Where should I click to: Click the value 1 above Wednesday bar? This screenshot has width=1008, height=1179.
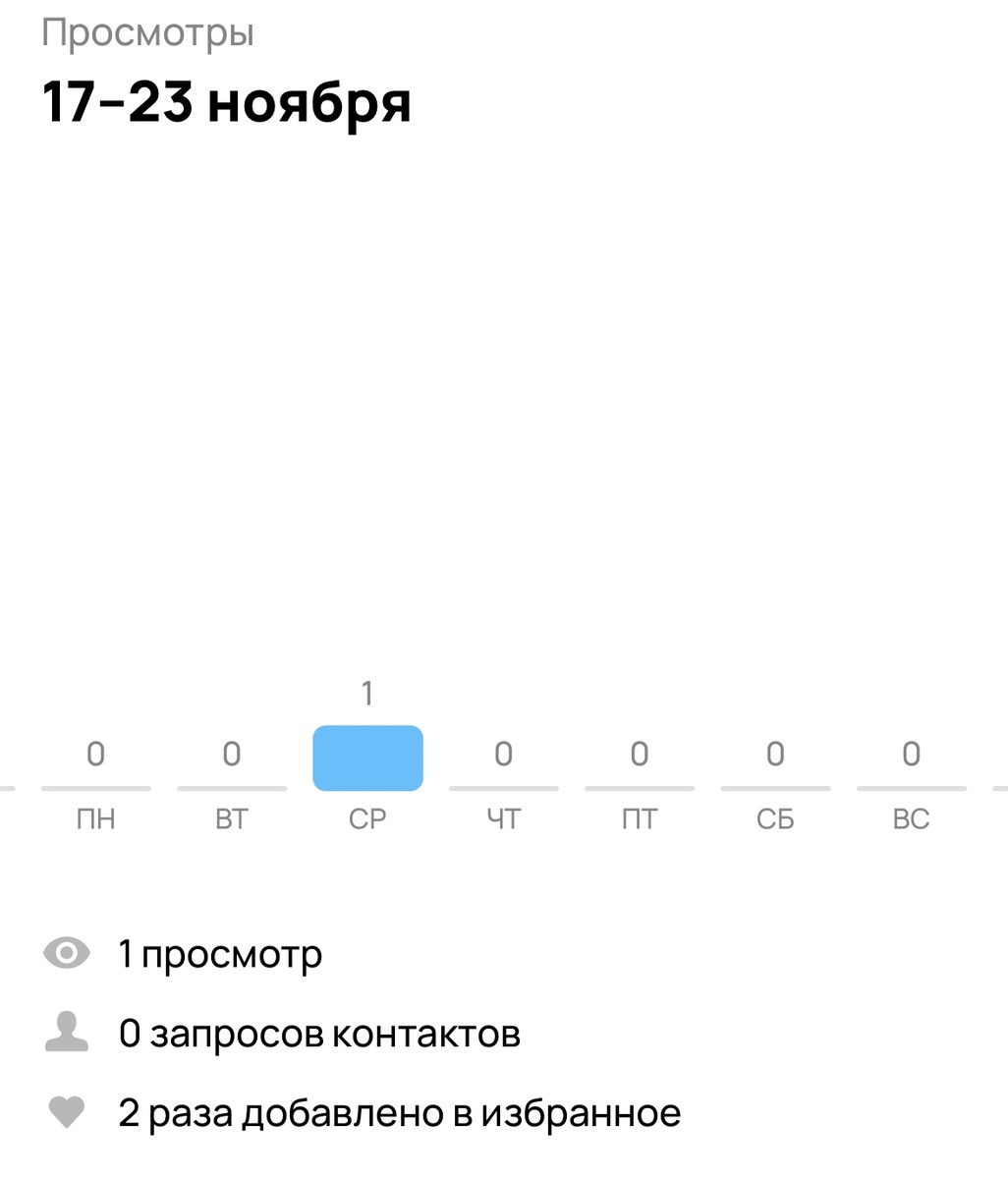[367, 693]
